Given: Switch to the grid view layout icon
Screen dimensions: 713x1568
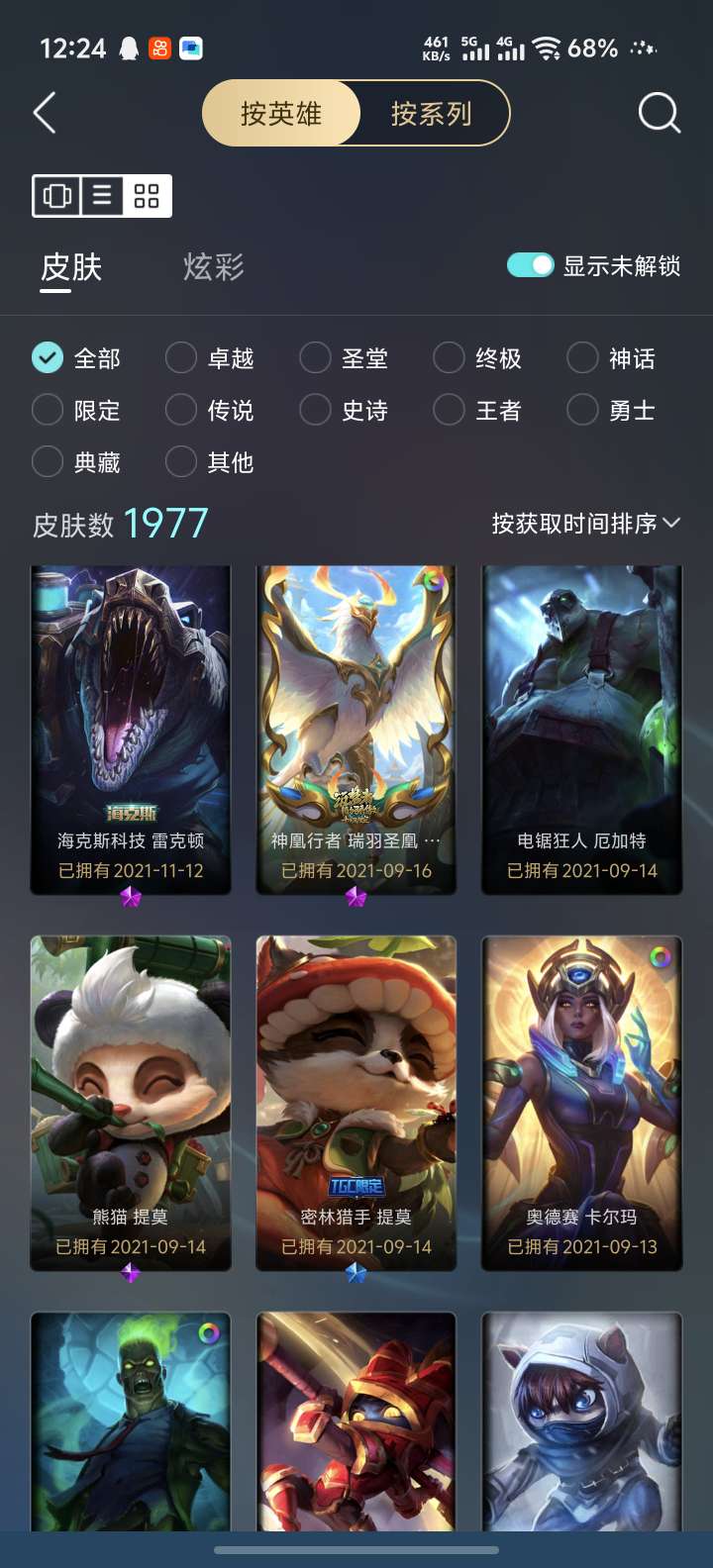Looking at the screenshot, I should coord(147,196).
